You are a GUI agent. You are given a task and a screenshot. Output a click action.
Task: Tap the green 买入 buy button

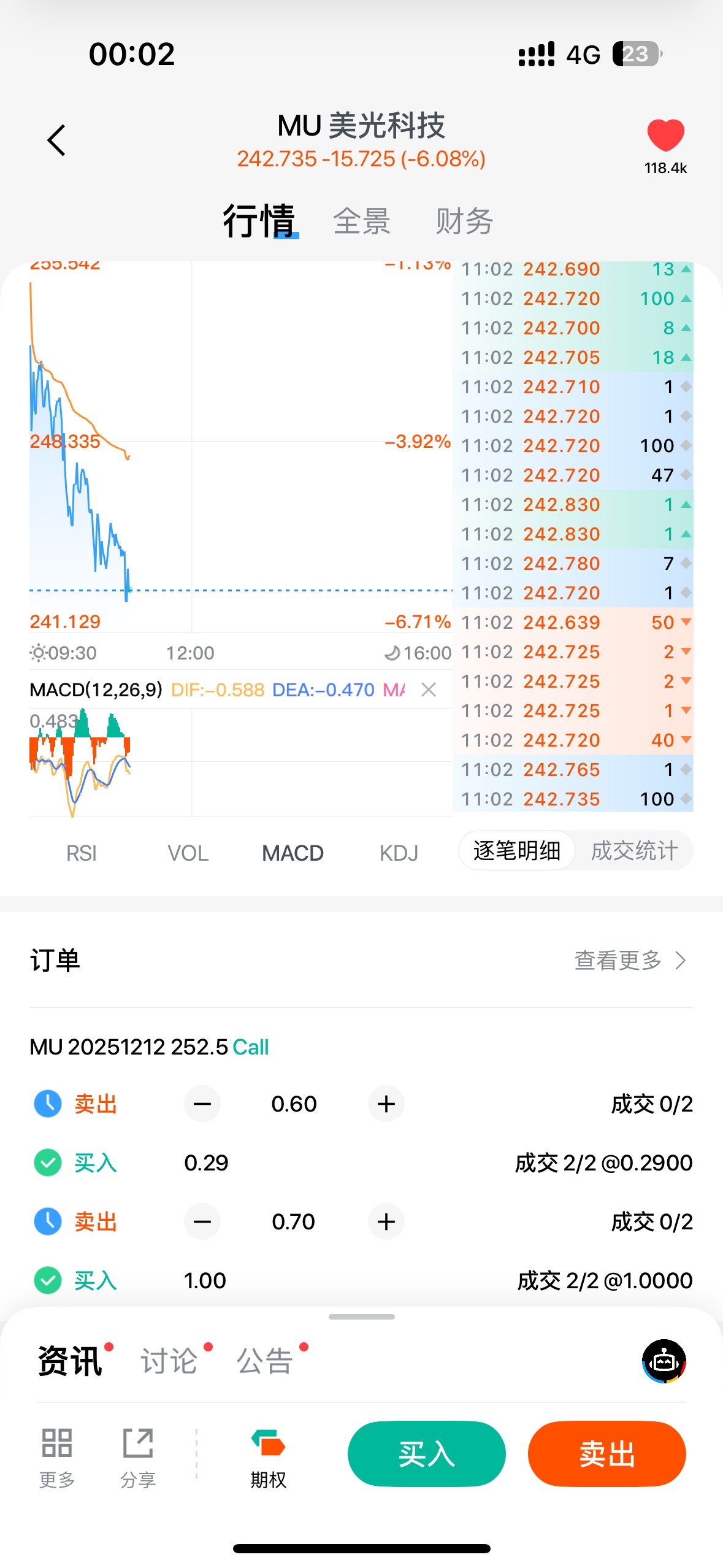(x=426, y=1454)
